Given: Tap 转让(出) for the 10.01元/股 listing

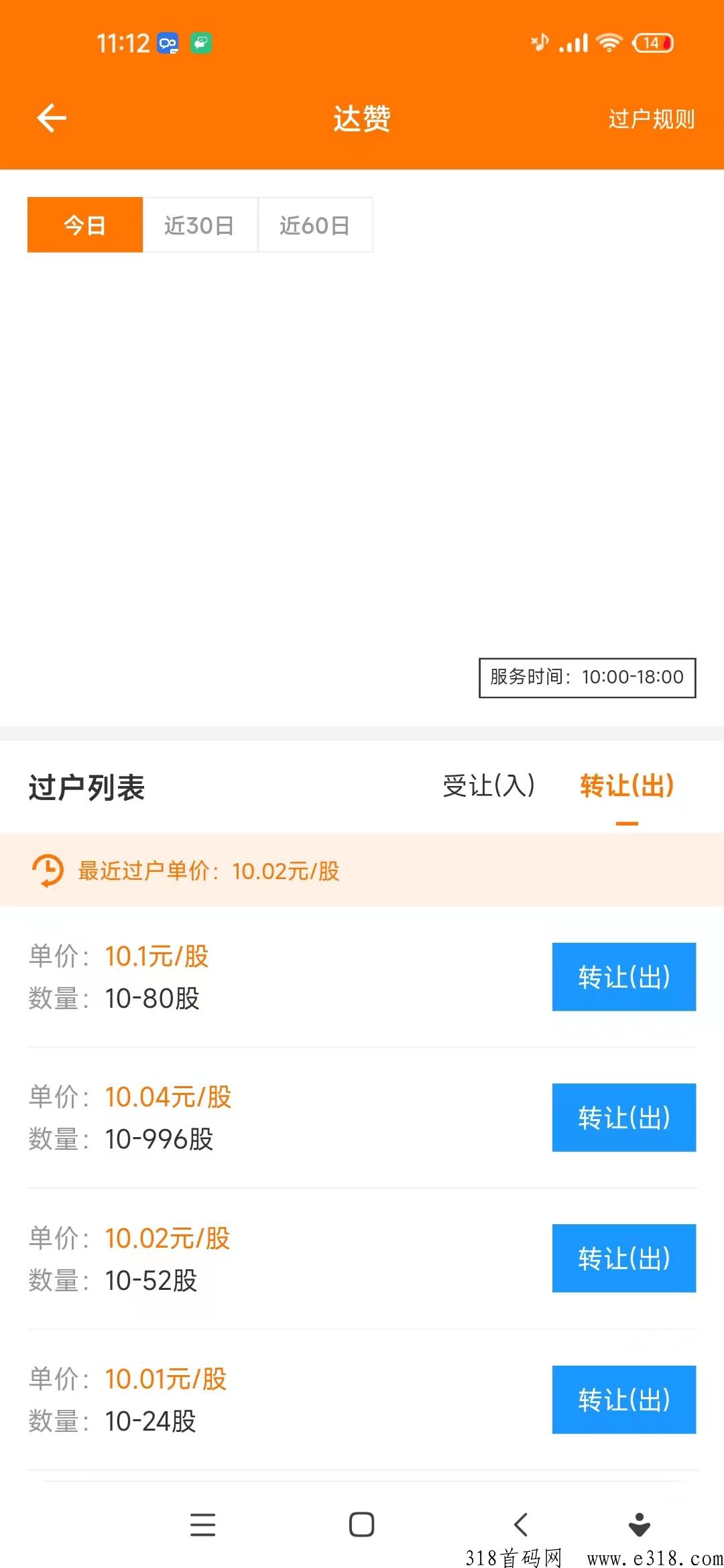Looking at the screenshot, I should [623, 1400].
